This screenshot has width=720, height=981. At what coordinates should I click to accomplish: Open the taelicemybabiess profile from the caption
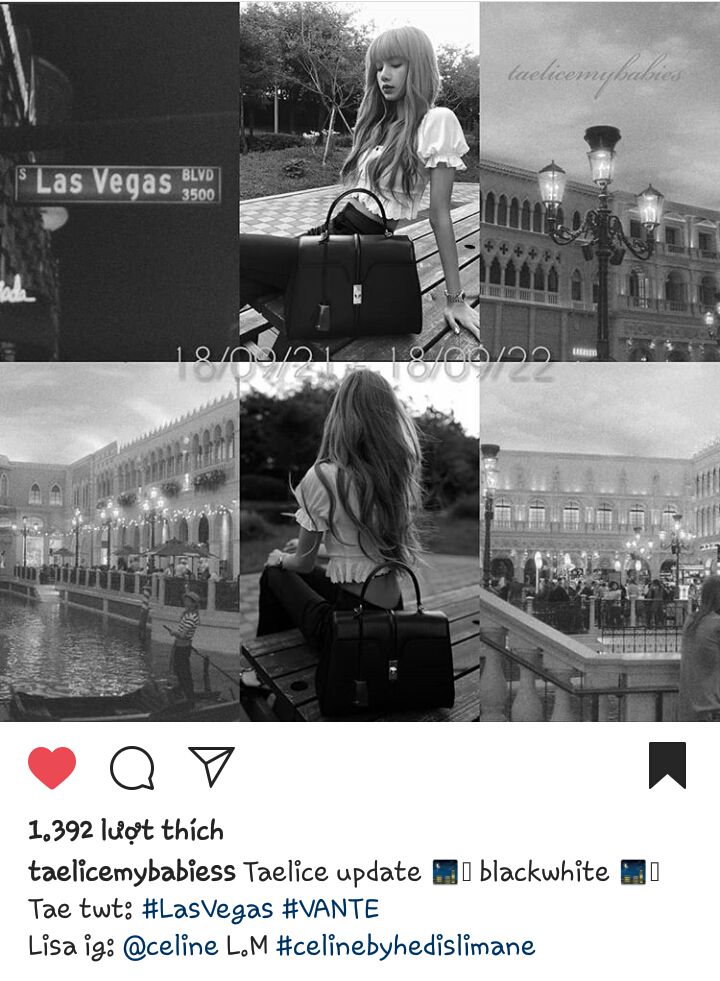131,872
